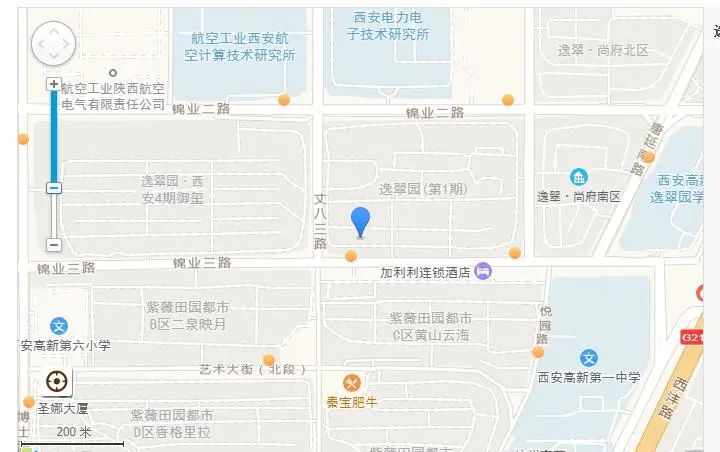
Task: Tap the zoom level slider handle
Action: pyautogui.click(x=54, y=188)
